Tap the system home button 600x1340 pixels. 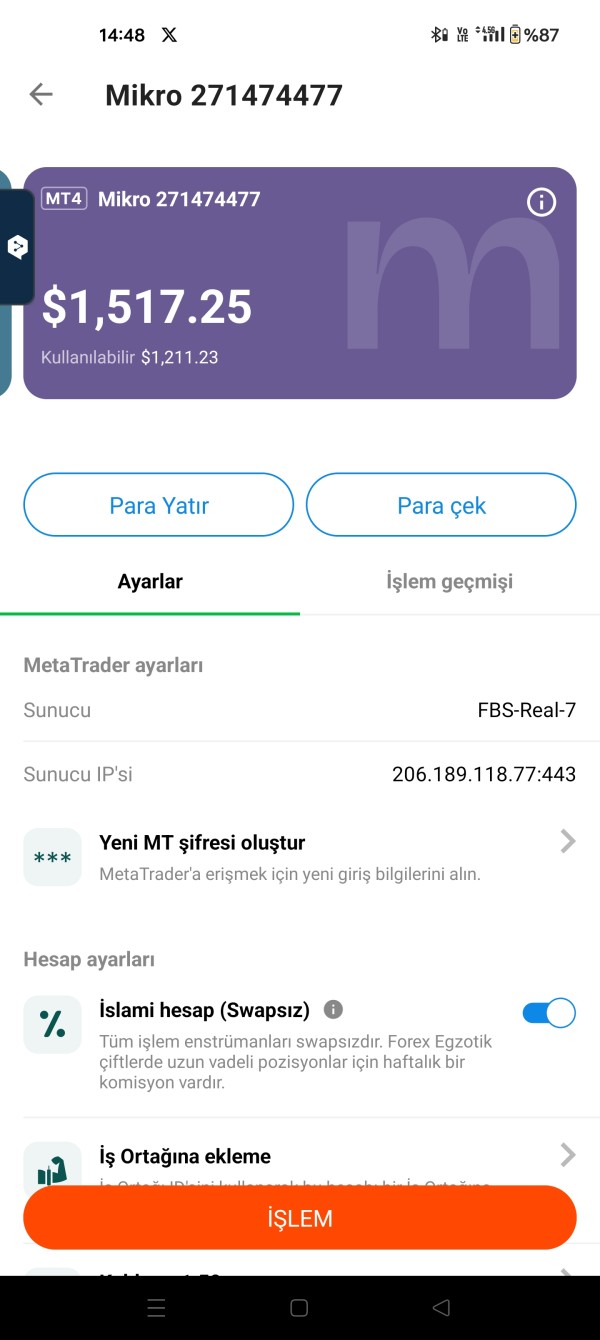[x=298, y=1308]
